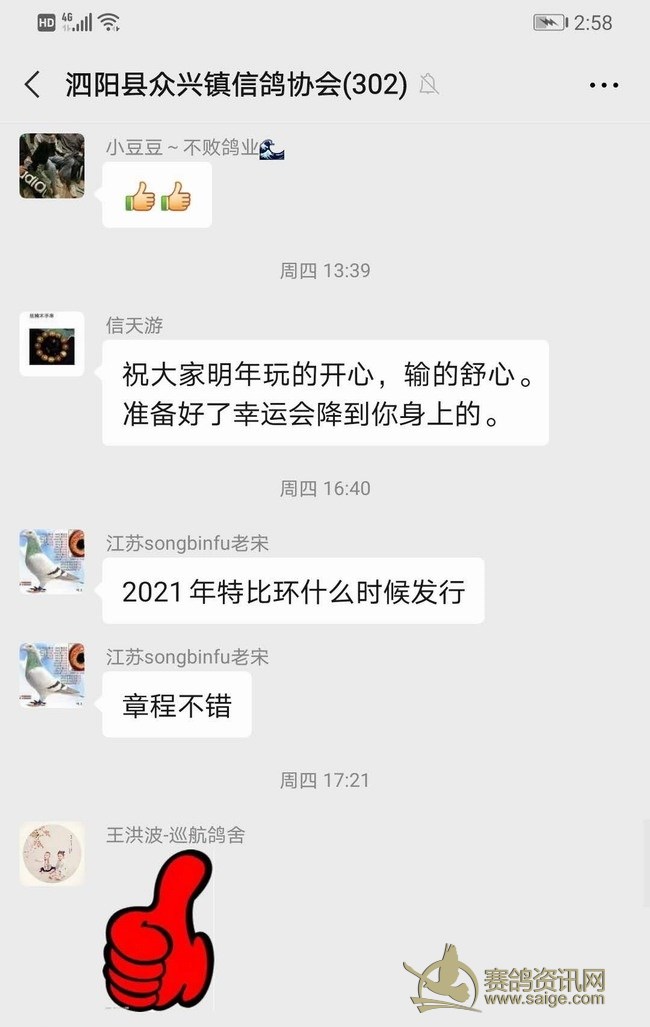
Task: Open 小豆豆's profile avatar
Action: tap(52, 165)
